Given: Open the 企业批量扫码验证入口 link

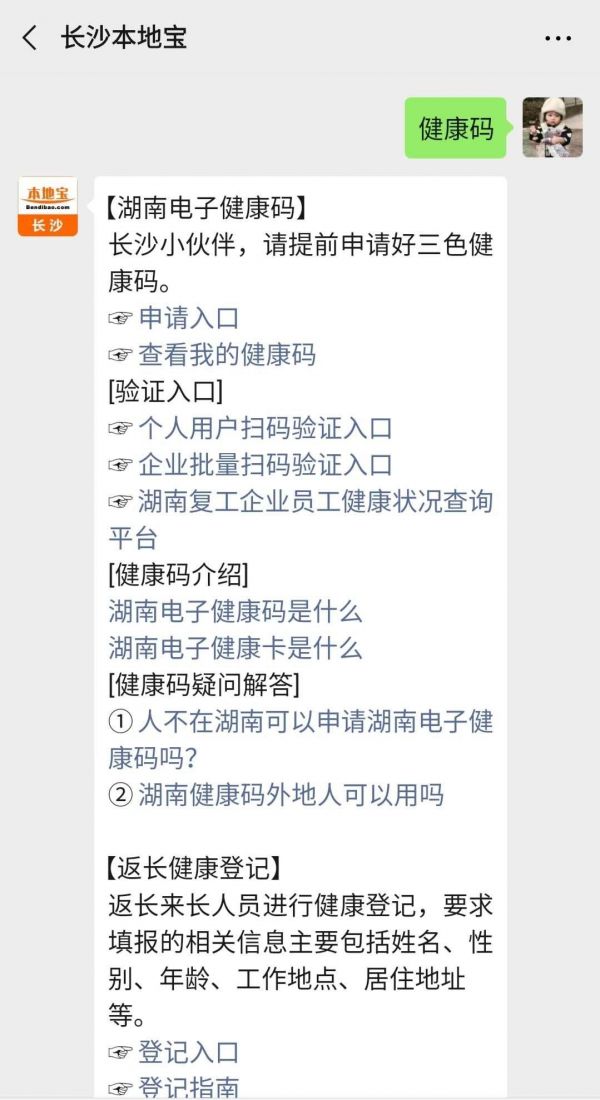Looking at the screenshot, I should pyautogui.click(x=265, y=464).
